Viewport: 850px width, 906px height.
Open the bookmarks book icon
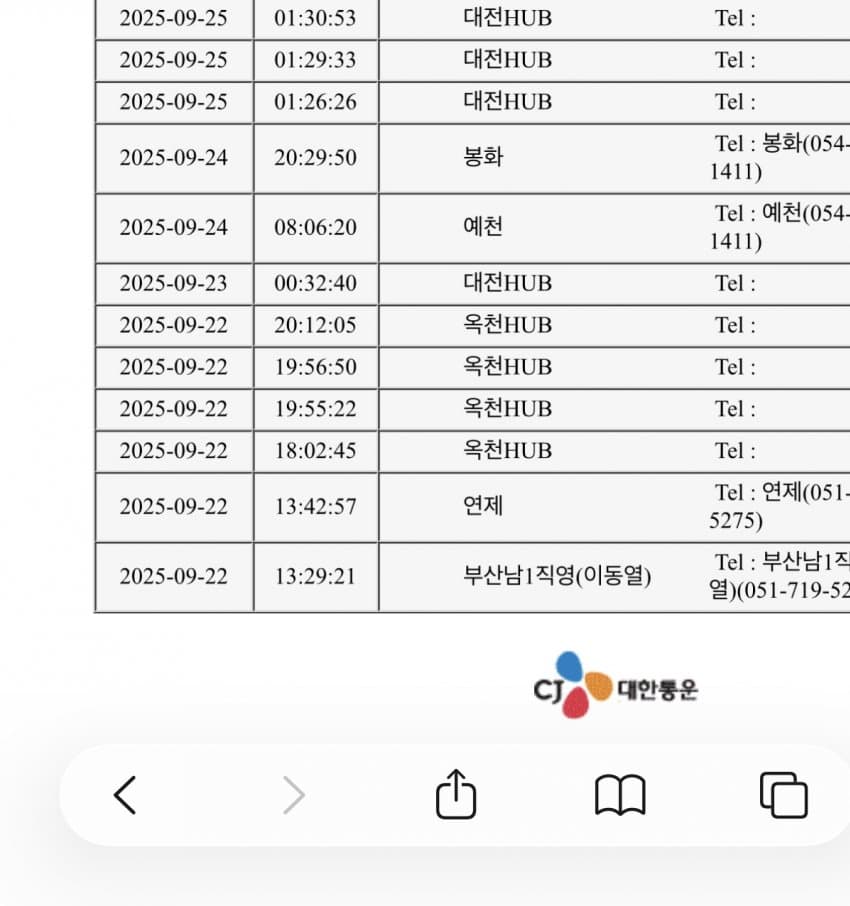[x=620, y=796]
